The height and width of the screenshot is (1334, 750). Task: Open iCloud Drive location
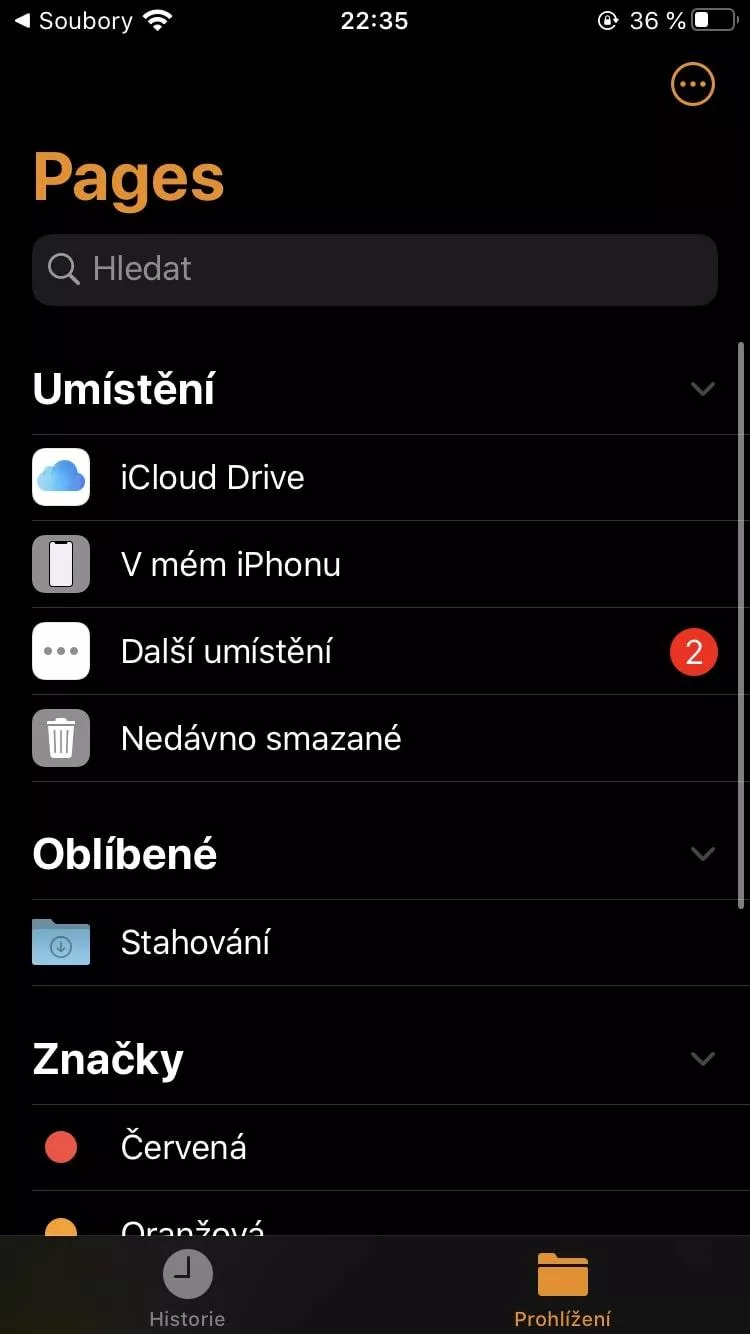click(x=375, y=477)
